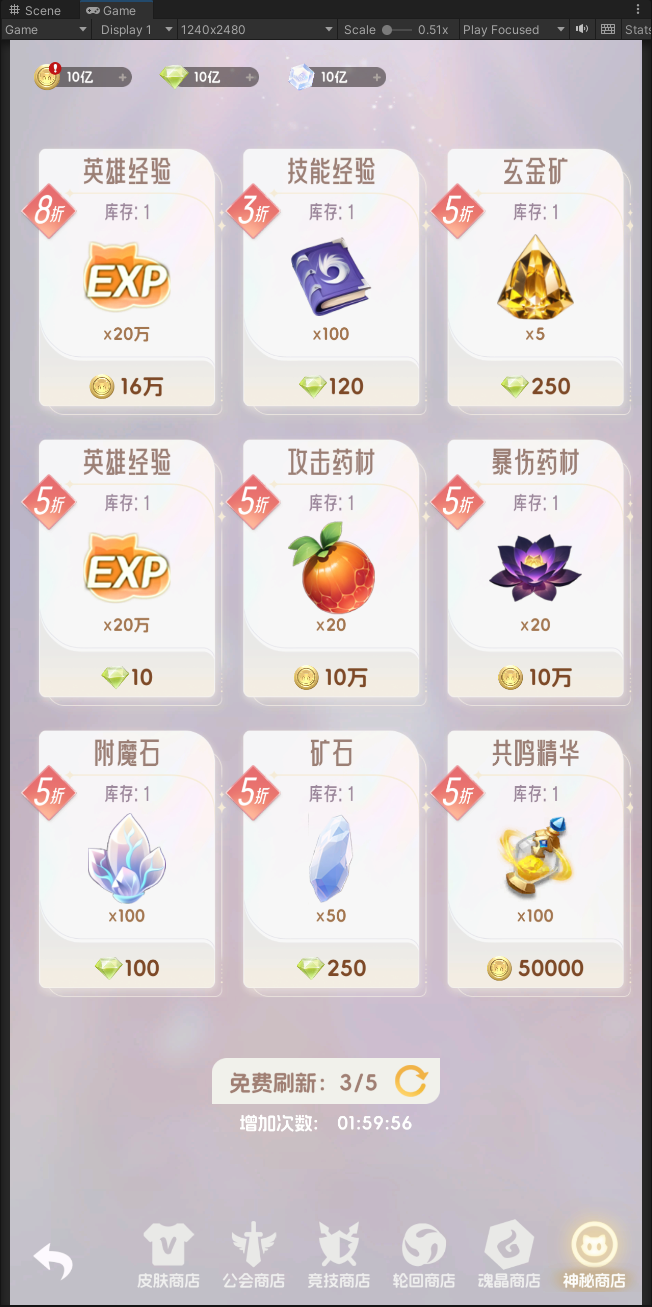This screenshot has height=1307, width=652.
Task: Select the 玄金矿 item card
Action: pyautogui.click(x=535, y=280)
